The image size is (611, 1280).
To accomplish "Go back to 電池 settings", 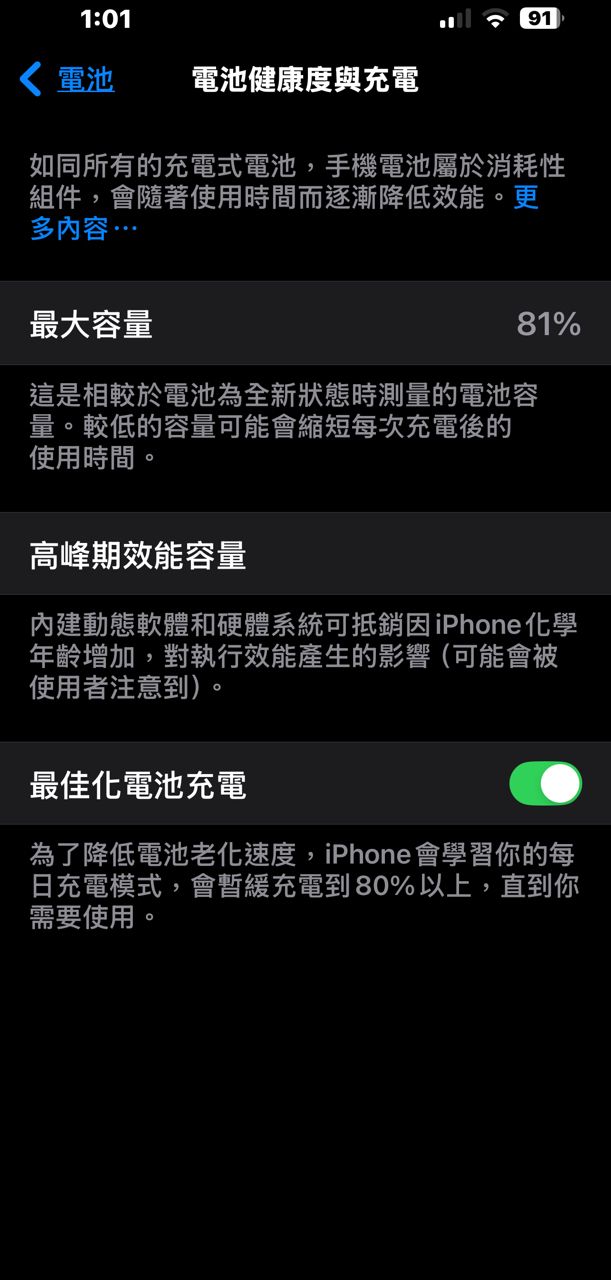I will [x=68, y=80].
